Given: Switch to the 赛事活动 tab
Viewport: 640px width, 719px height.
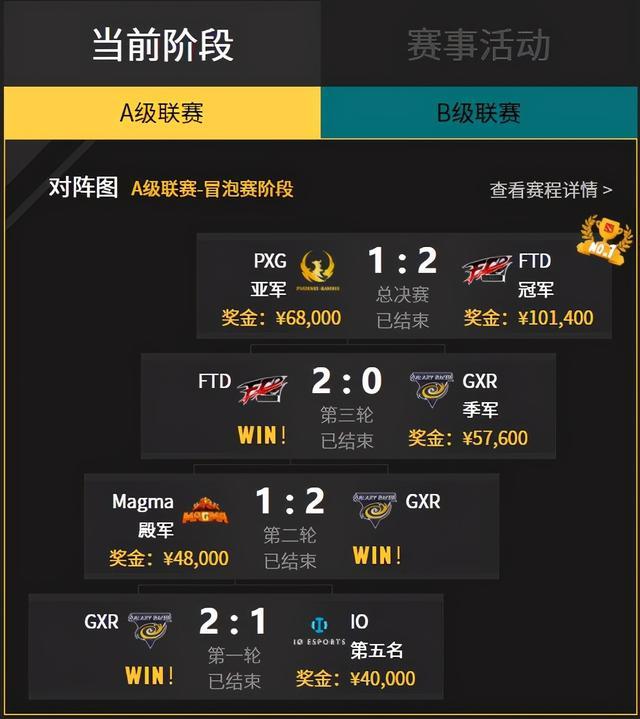Looking at the screenshot, I should [x=478, y=45].
